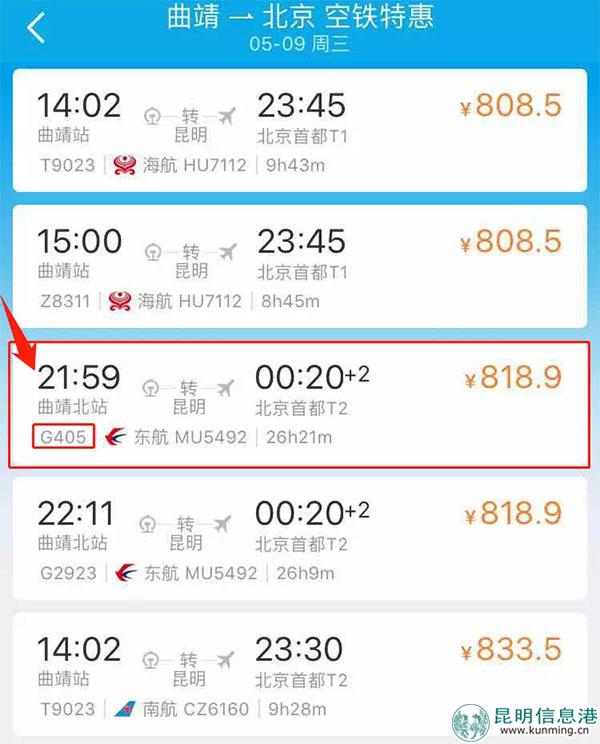Open the 22:11 G2923 MU5492 itinerary
The image size is (600, 744).
tap(299, 540)
